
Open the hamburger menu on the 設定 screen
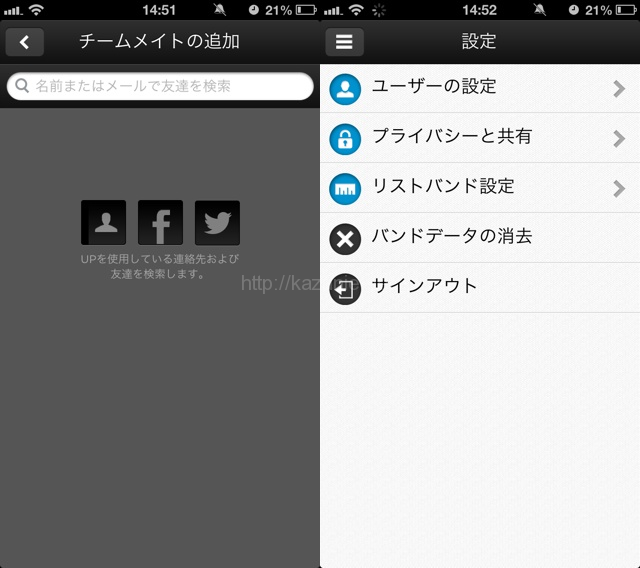point(345,42)
